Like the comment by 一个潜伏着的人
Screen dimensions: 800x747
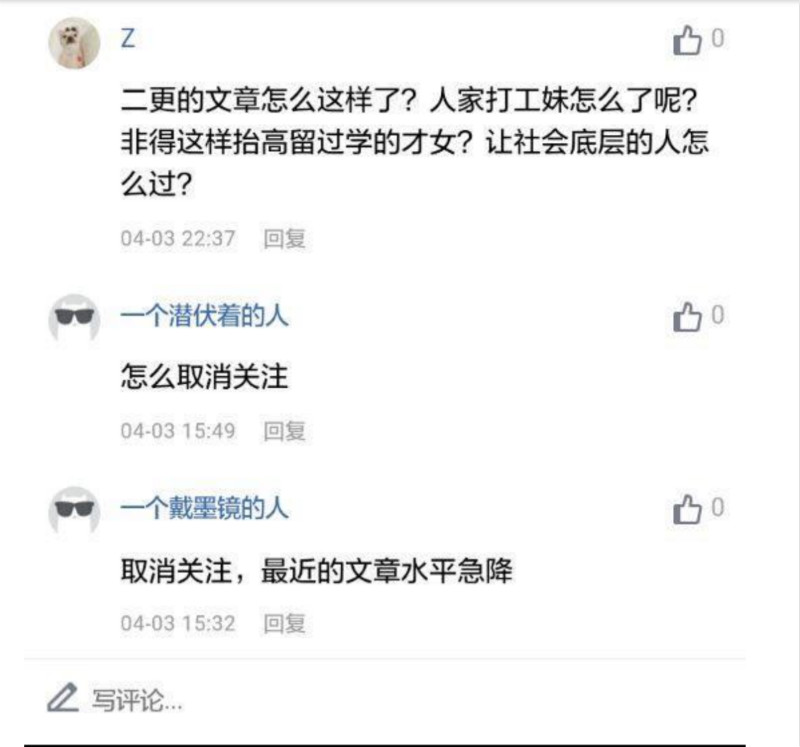point(688,318)
